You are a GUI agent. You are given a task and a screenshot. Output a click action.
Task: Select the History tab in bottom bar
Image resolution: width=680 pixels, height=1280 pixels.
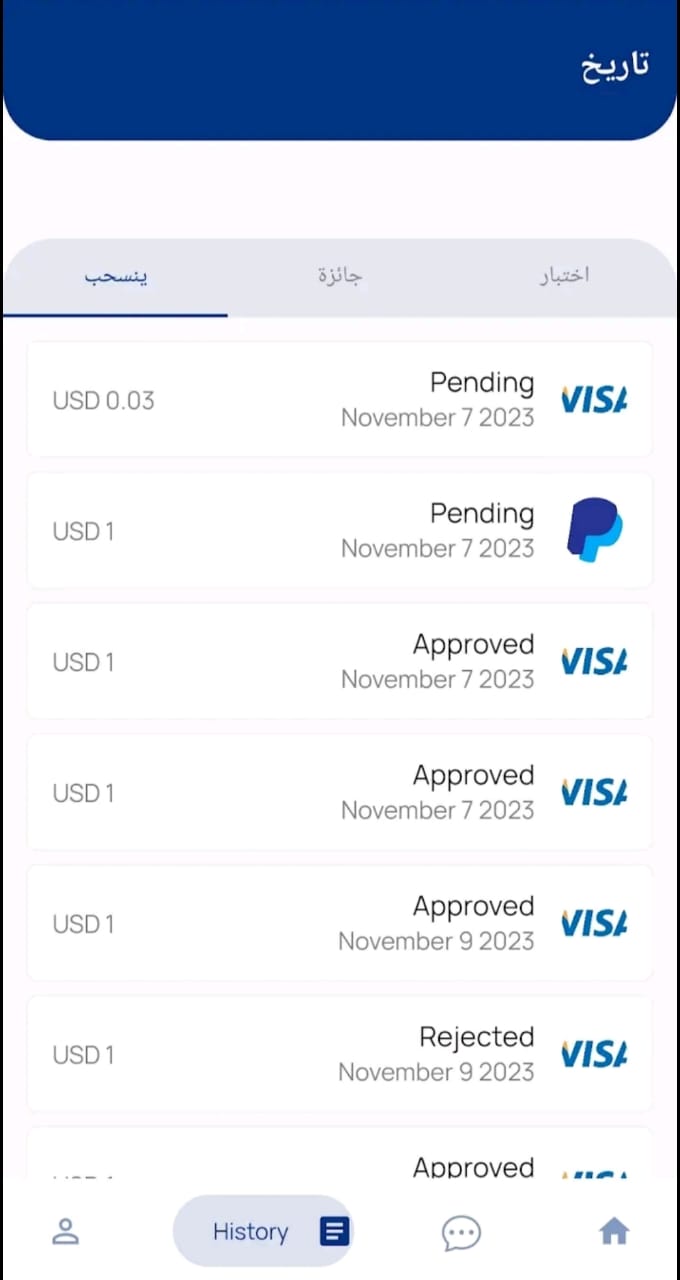coord(263,1231)
